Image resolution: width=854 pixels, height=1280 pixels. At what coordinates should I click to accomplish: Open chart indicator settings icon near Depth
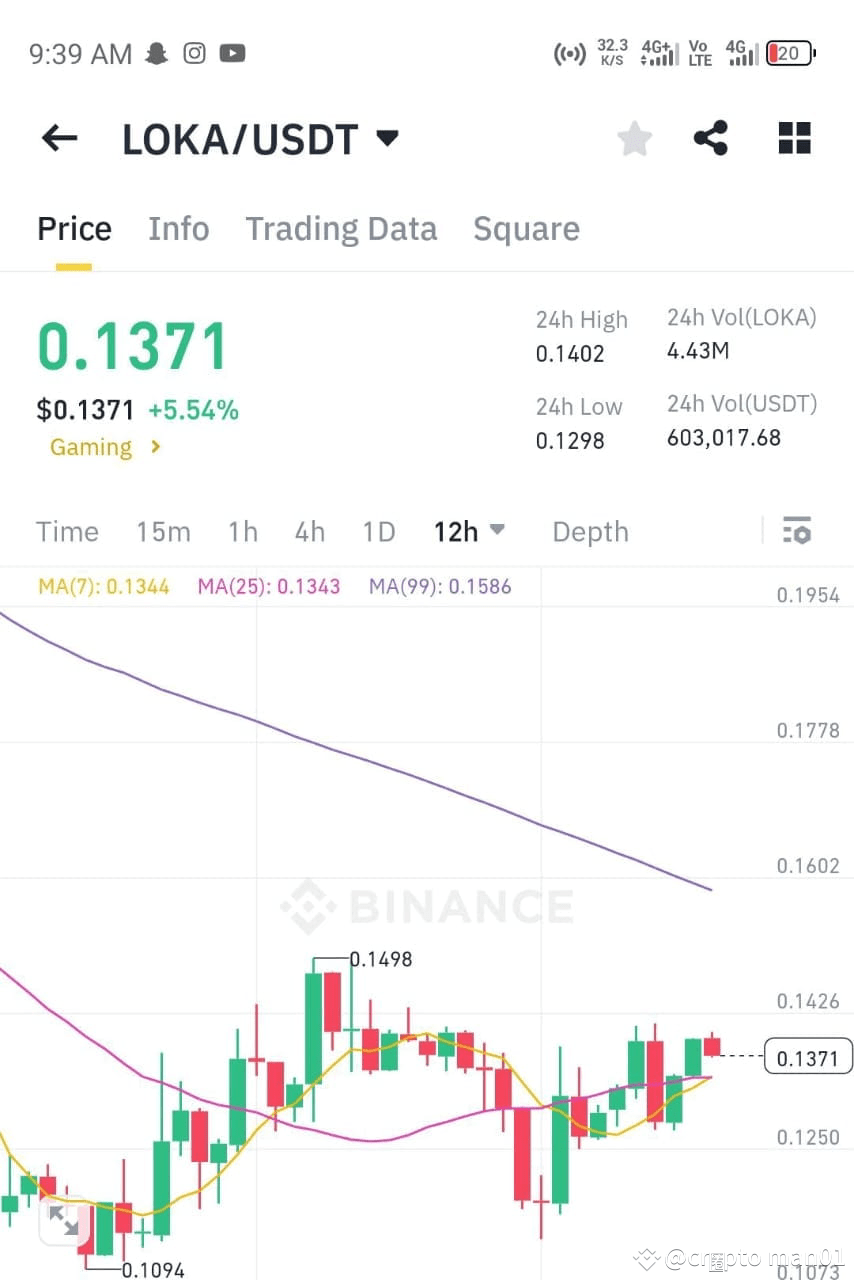796,531
